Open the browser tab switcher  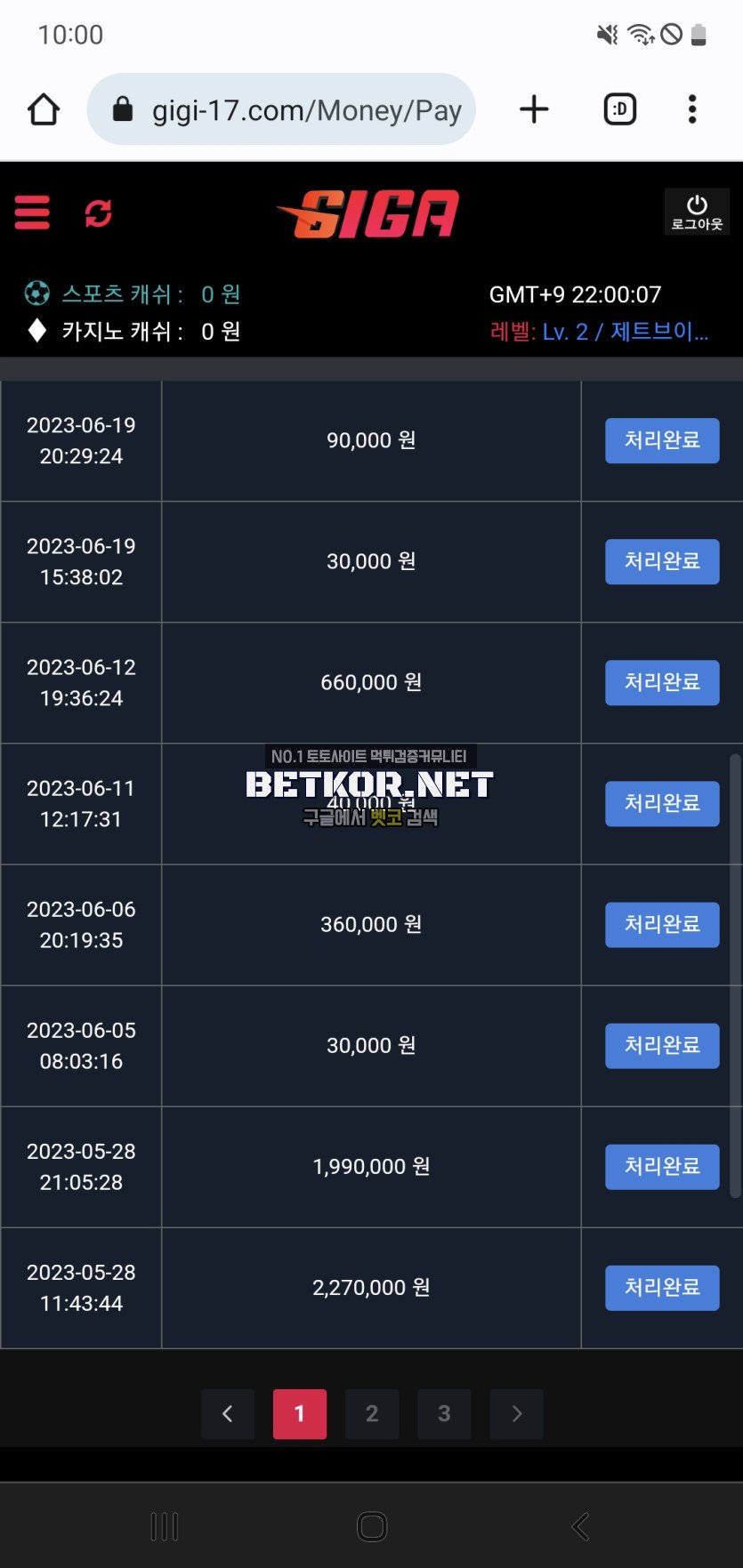(x=620, y=110)
